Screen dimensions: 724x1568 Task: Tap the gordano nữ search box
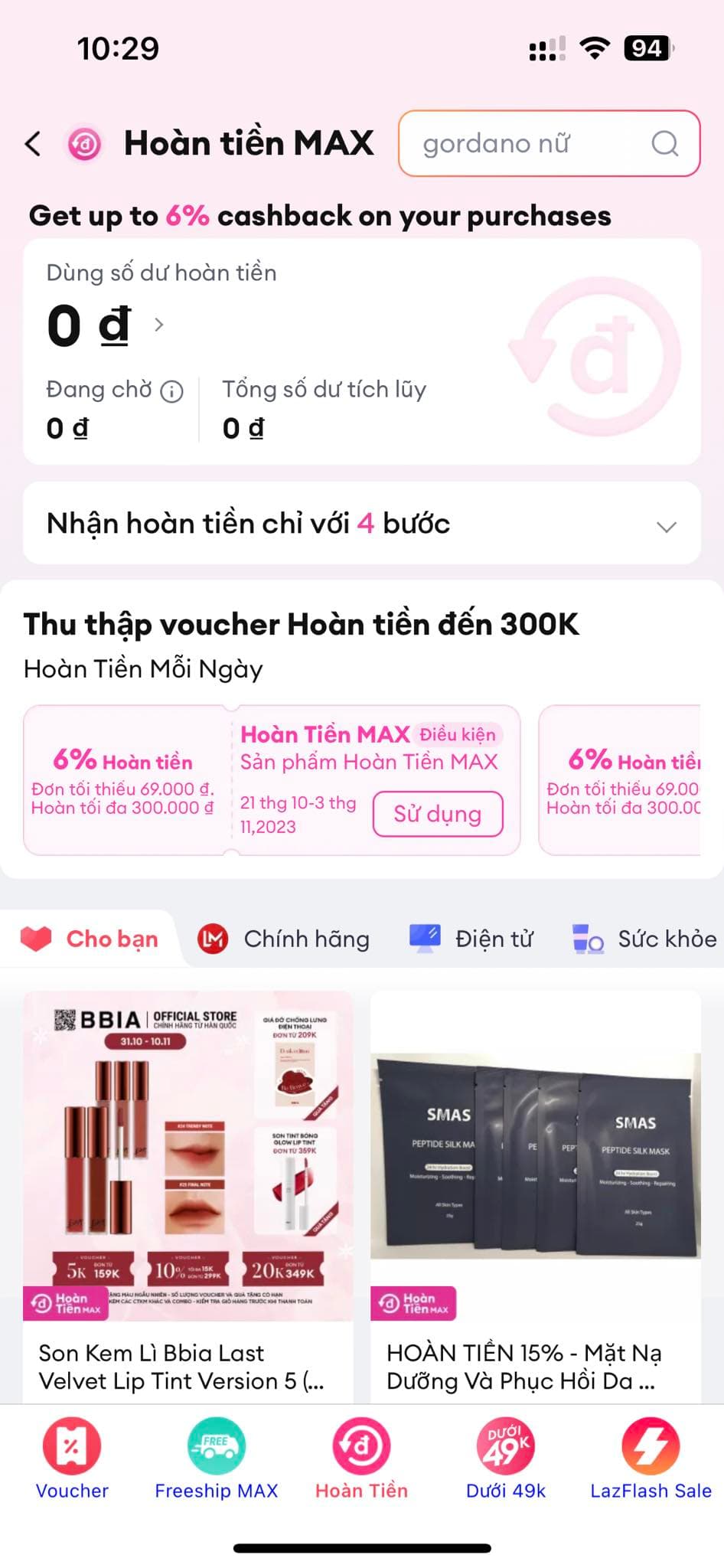click(x=536, y=143)
